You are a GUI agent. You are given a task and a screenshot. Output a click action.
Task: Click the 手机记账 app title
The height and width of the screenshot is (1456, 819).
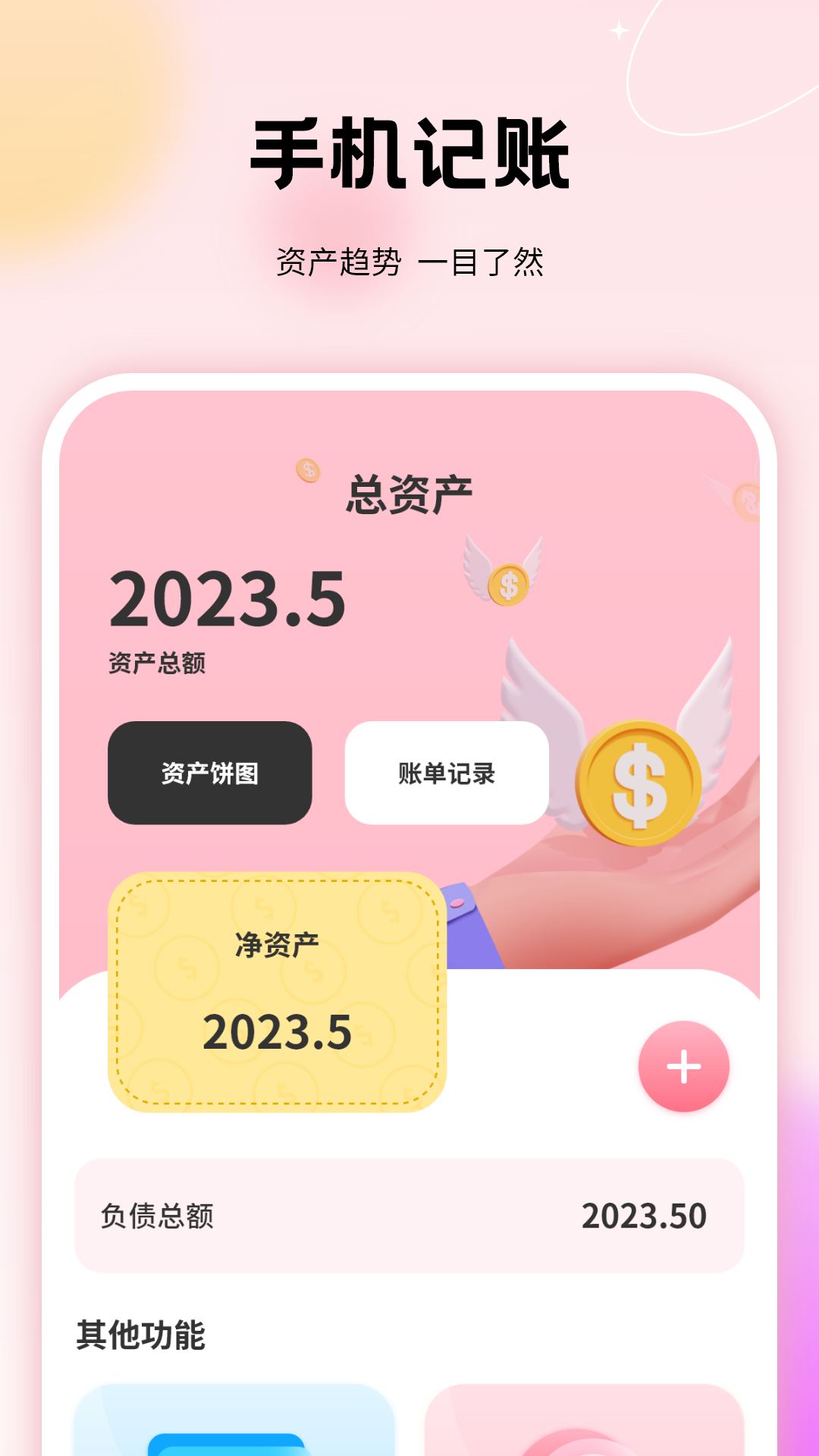(x=409, y=152)
